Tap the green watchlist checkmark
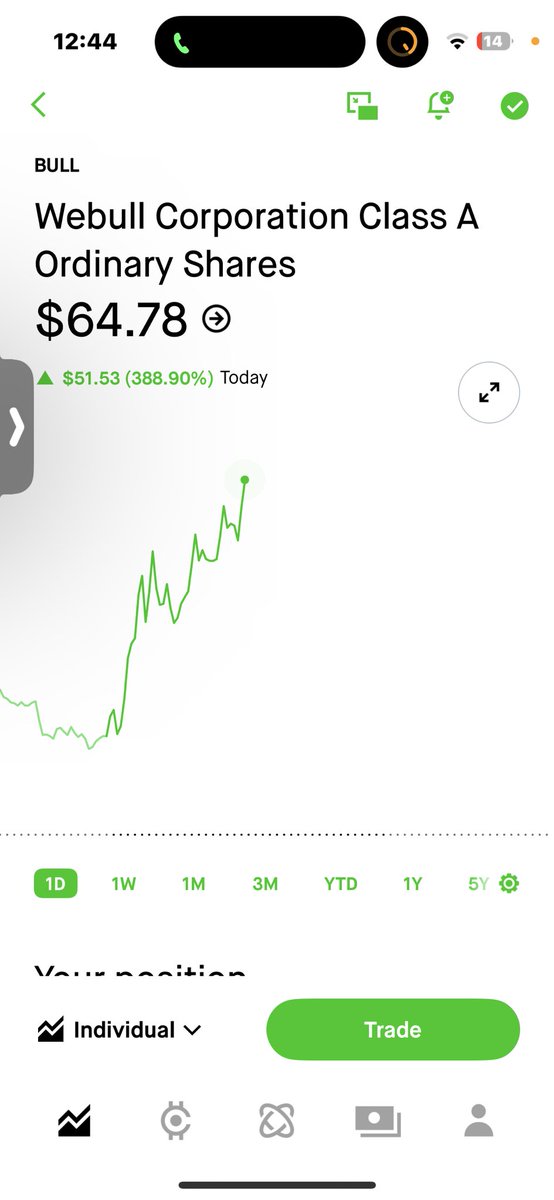 click(514, 105)
